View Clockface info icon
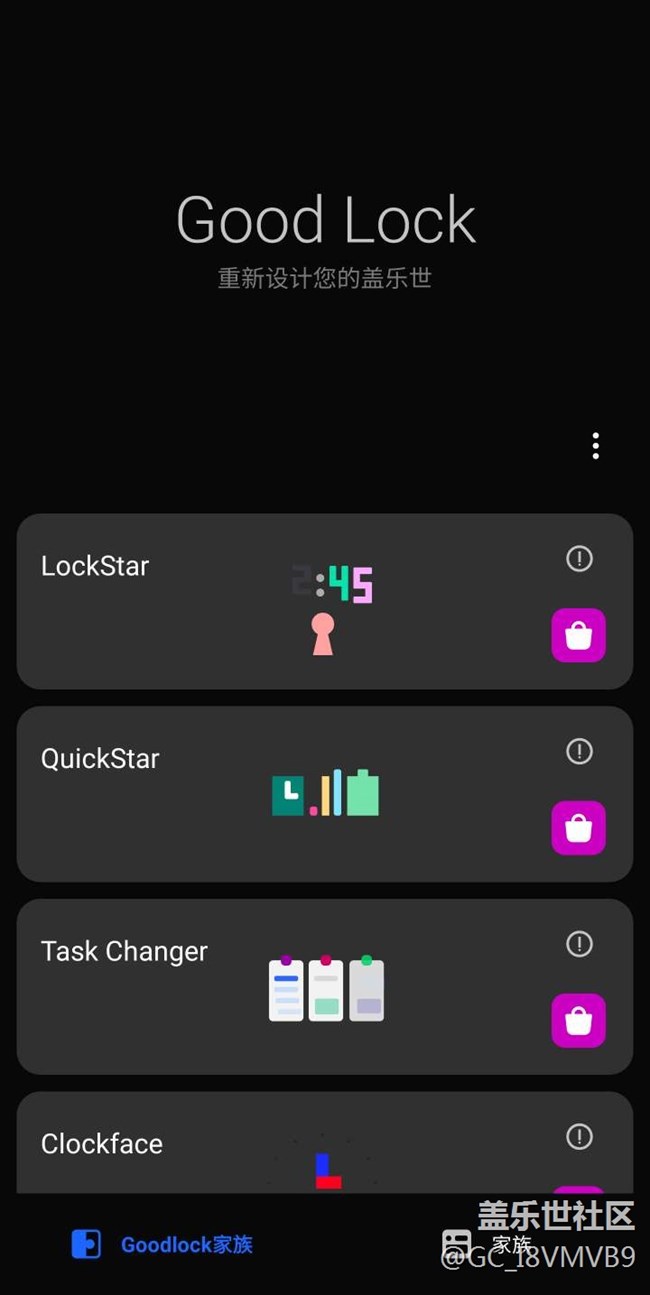The height and width of the screenshot is (1295, 650). tap(579, 1136)
